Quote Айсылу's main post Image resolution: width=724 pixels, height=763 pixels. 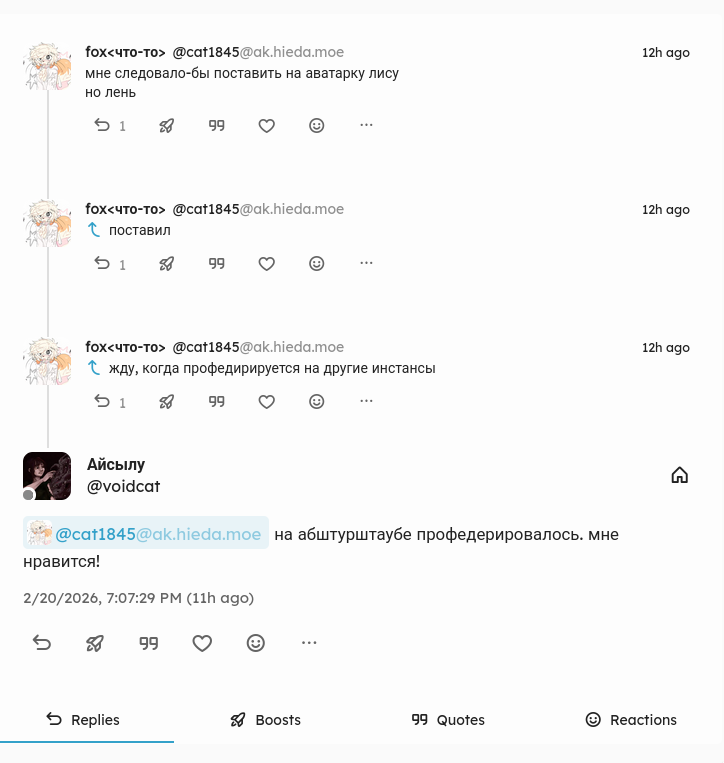click(149, 643)
